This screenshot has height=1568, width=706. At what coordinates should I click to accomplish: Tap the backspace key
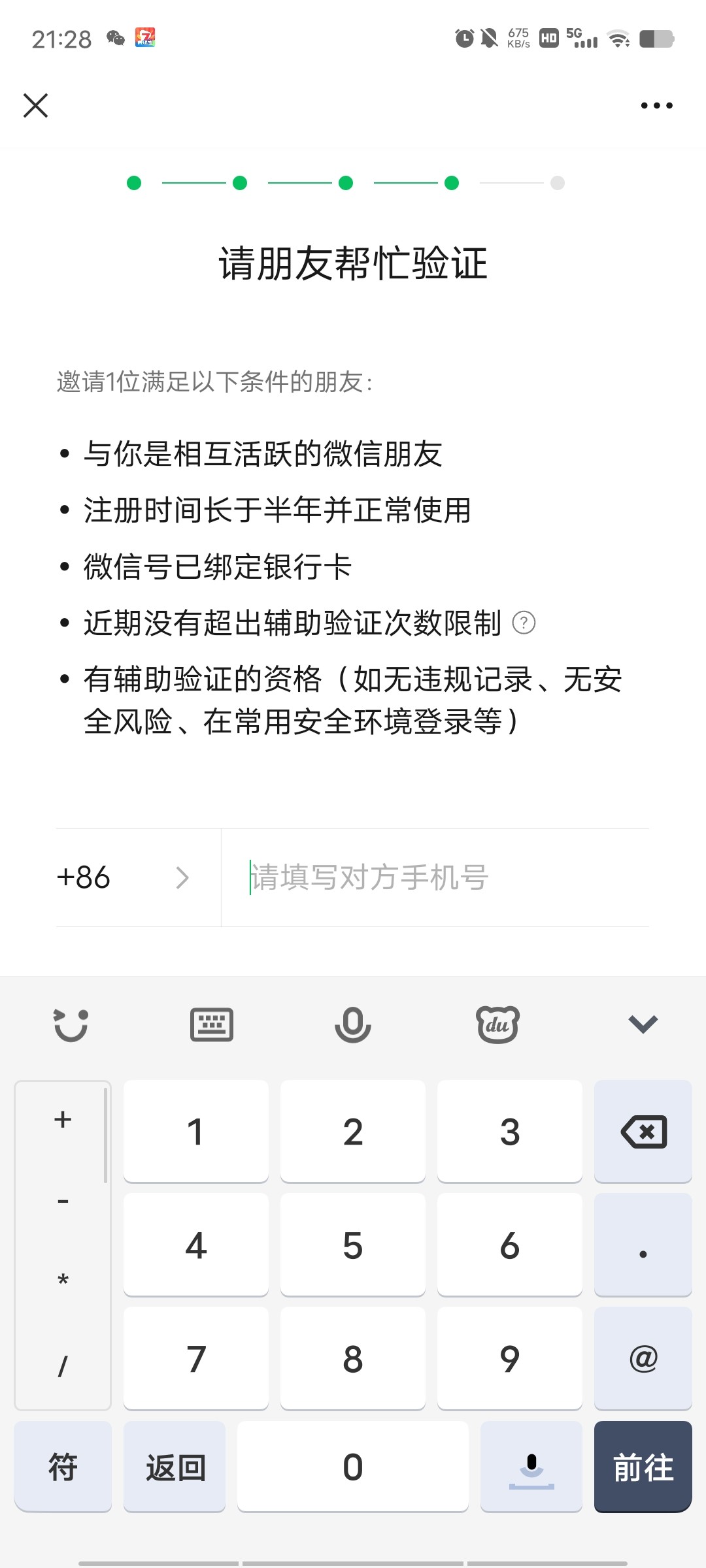click(643, 1132)
